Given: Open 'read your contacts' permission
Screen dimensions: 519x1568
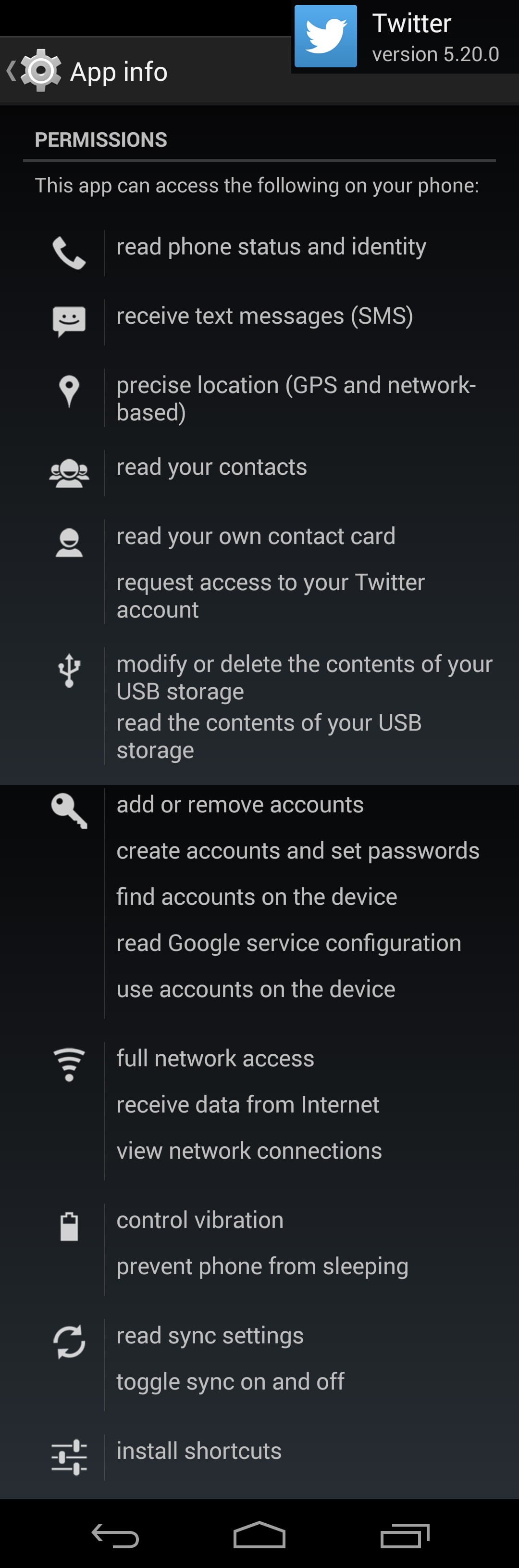Looking at the screenshot, I should point(212,468).
